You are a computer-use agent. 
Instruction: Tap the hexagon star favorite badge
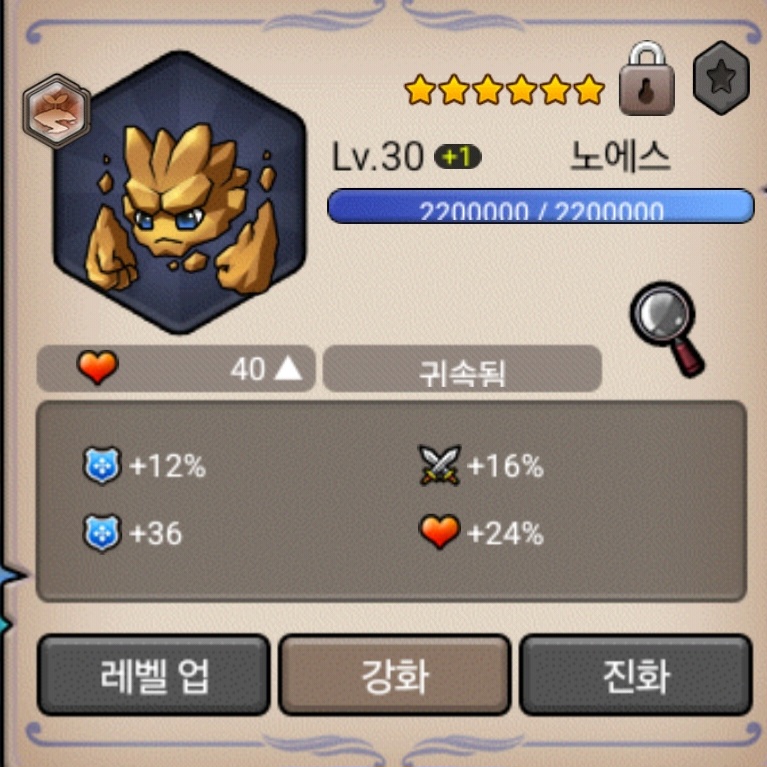pyautogui.click(x=721, y=80)
